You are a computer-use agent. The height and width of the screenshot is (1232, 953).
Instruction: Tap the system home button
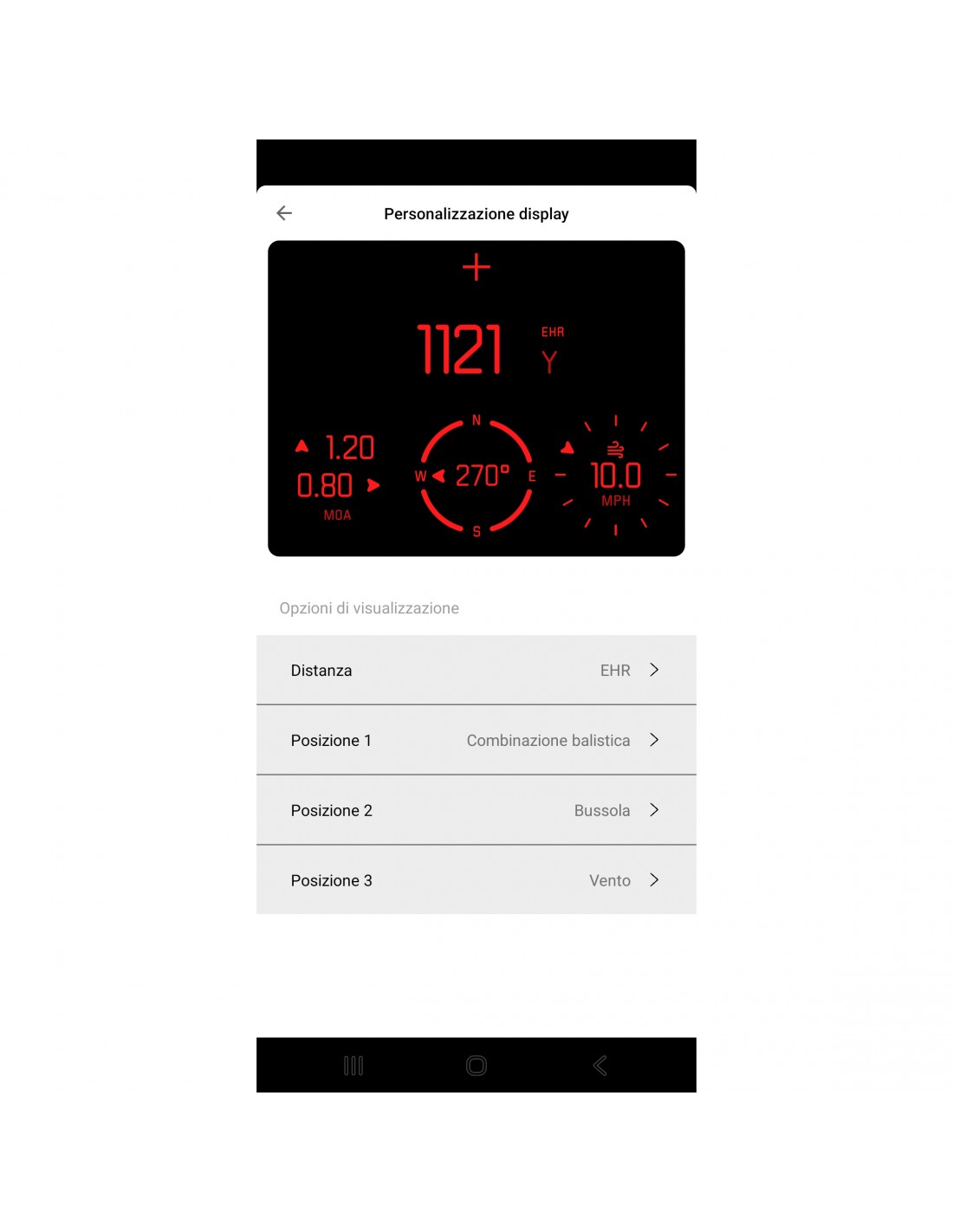tap(476, 1066)
